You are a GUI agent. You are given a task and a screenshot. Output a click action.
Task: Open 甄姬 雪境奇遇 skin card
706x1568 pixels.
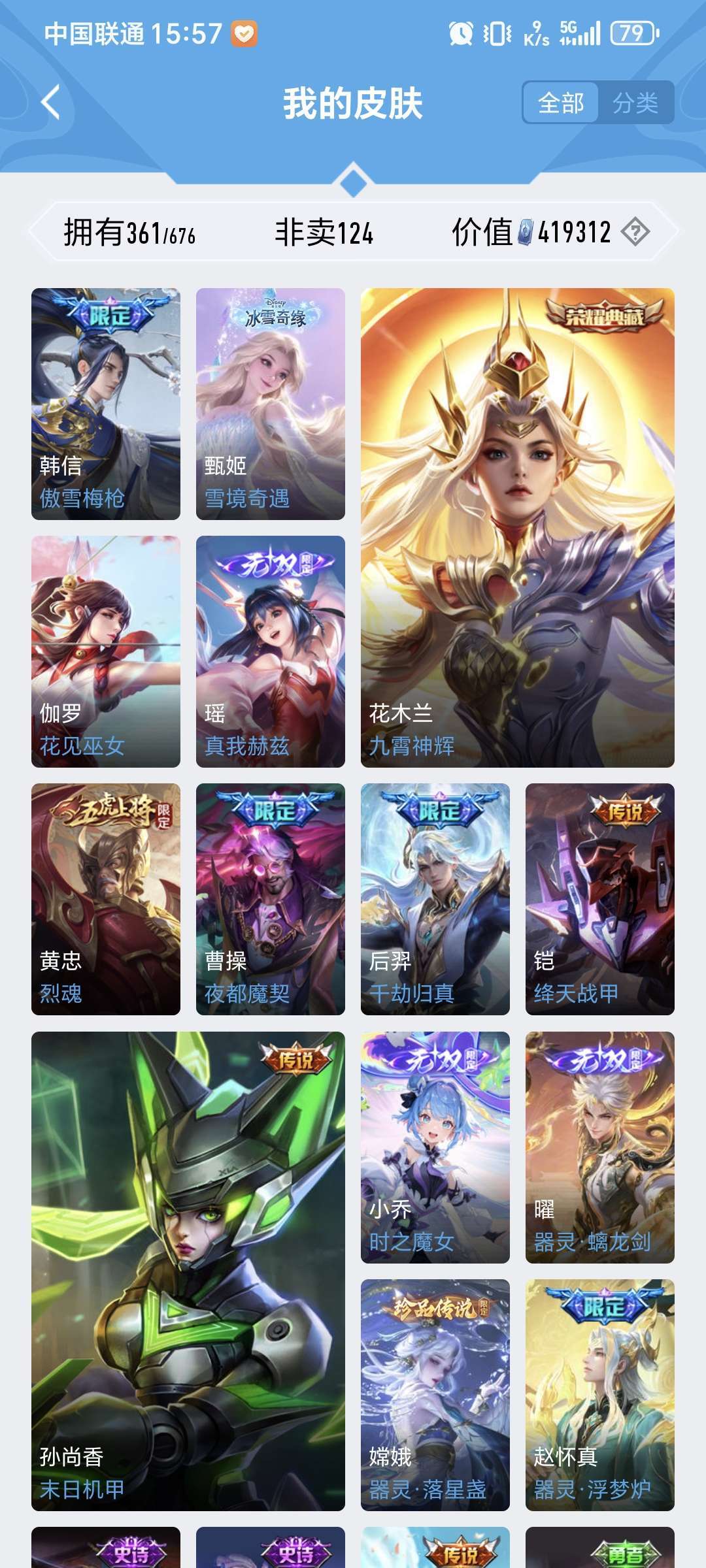[271, 404]
